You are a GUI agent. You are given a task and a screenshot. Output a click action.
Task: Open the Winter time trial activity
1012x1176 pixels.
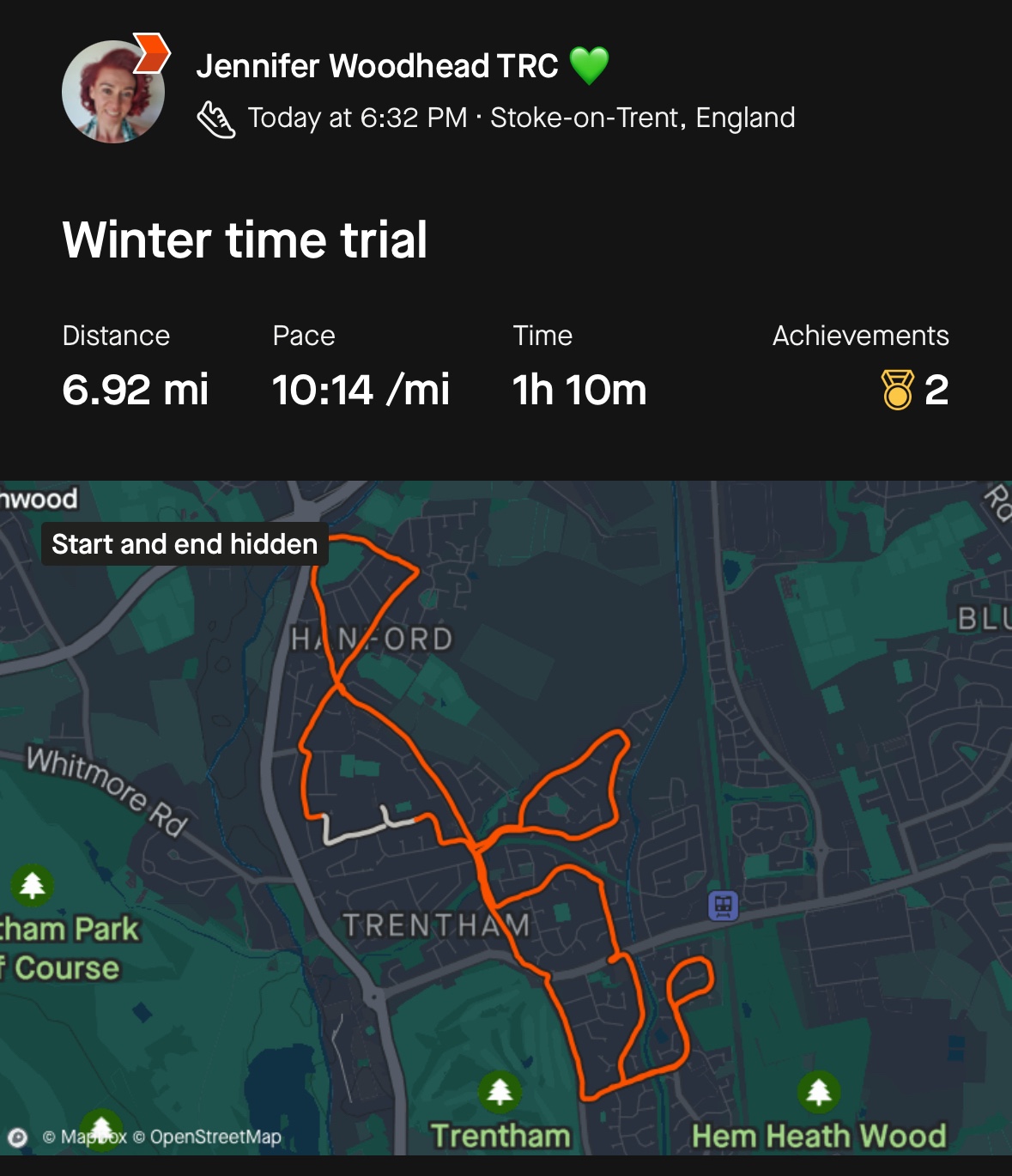pos(245,239)
